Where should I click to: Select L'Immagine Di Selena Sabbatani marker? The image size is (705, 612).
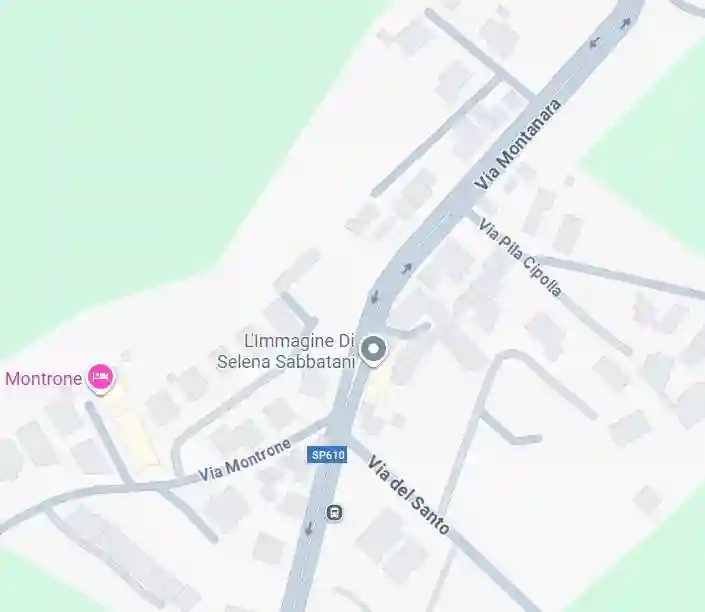[x=374, y=349]
